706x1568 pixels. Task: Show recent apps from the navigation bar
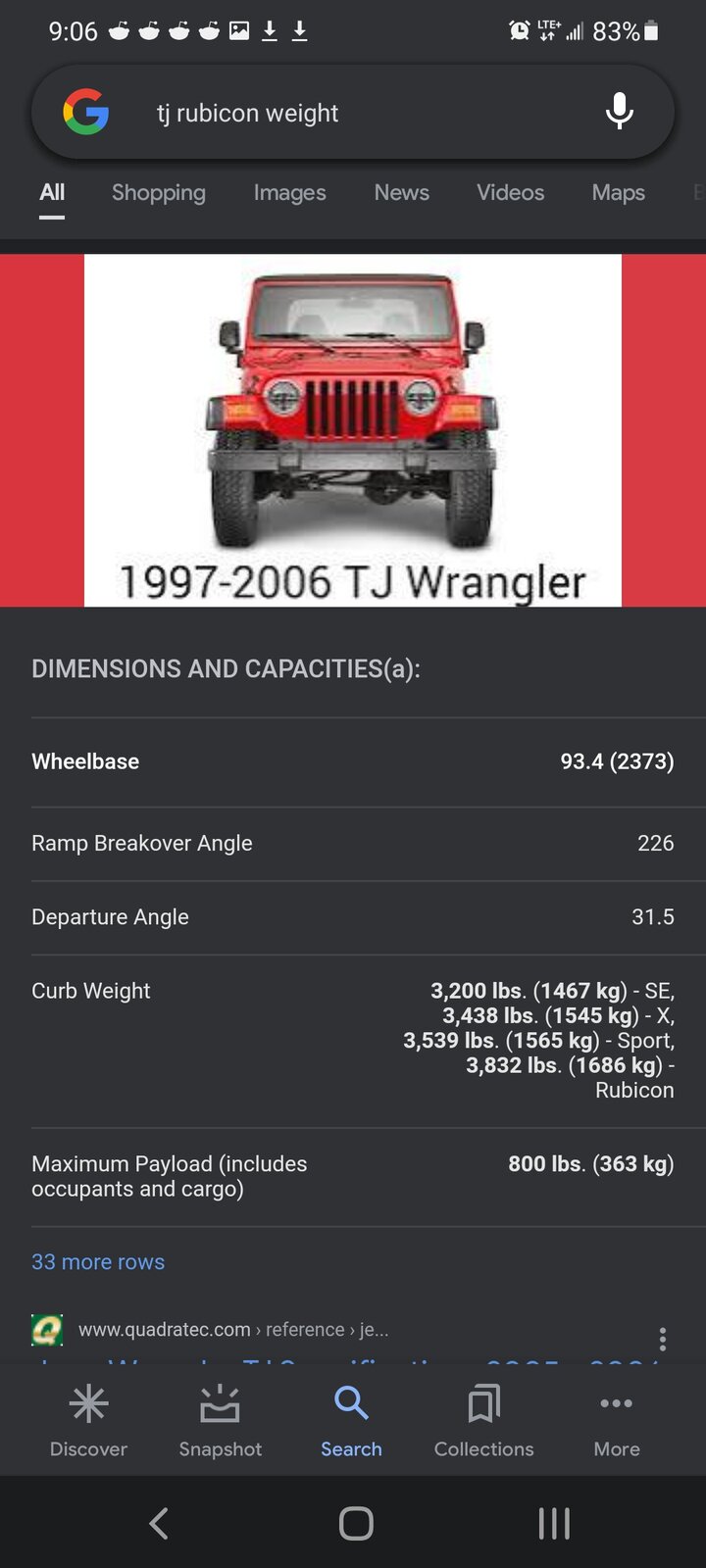(x=554, y=1523)
